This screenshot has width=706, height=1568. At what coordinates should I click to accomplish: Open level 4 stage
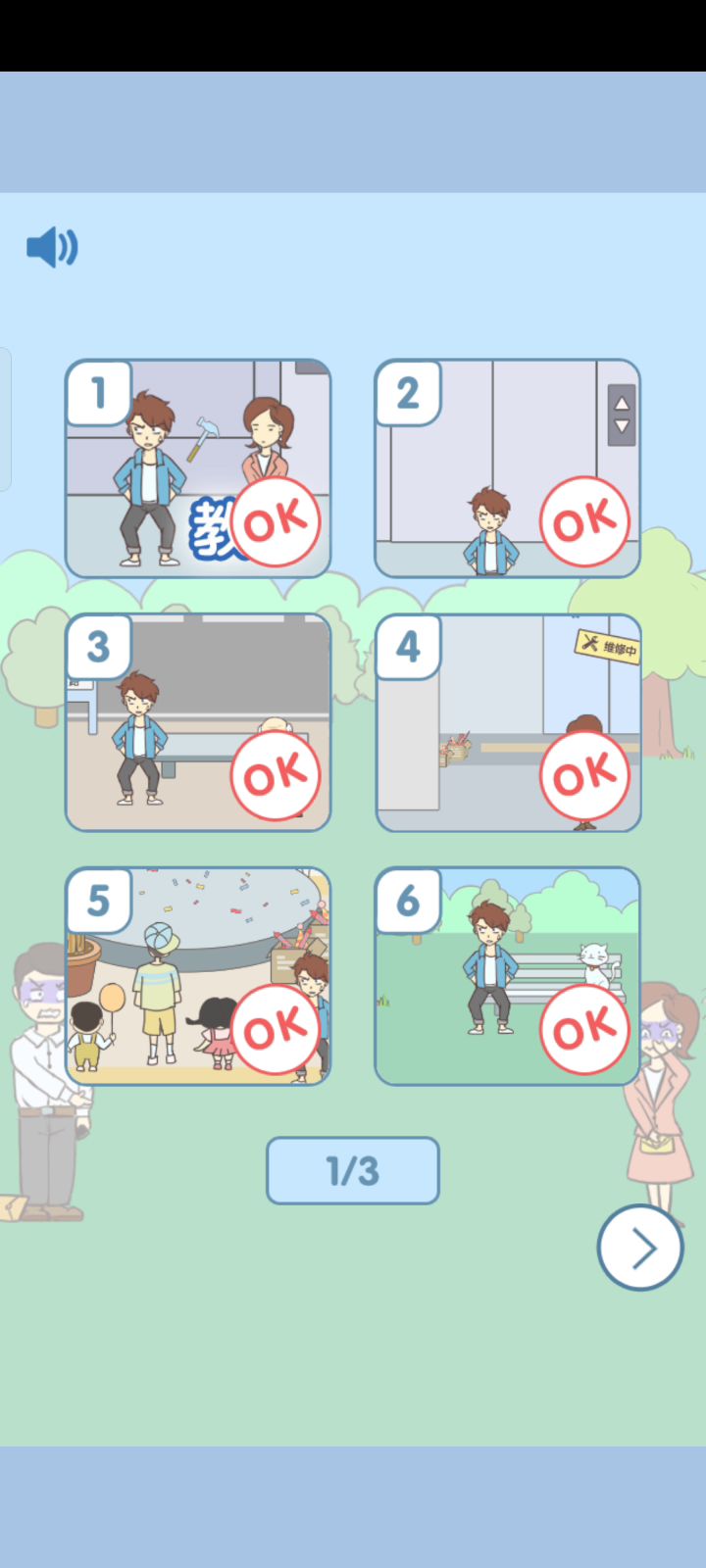(507, 723)
